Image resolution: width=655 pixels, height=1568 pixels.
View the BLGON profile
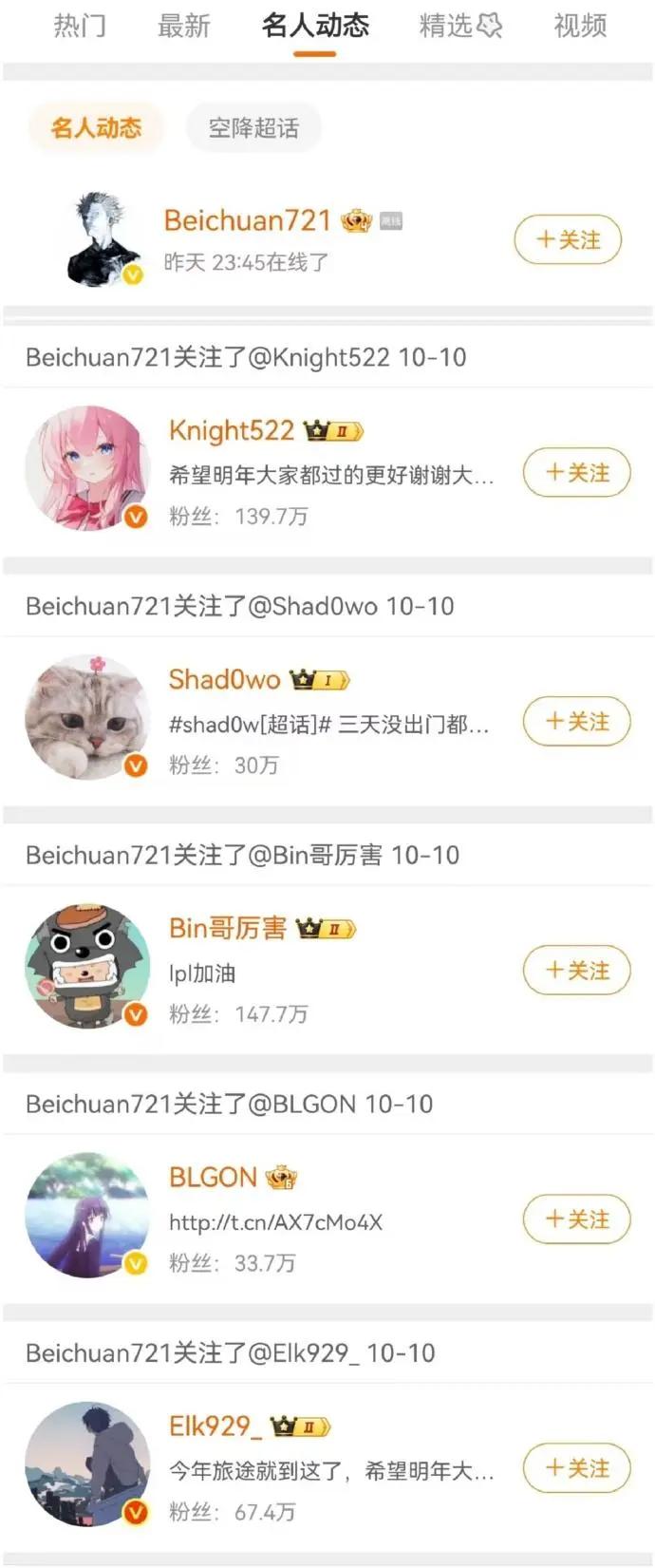87,1215
